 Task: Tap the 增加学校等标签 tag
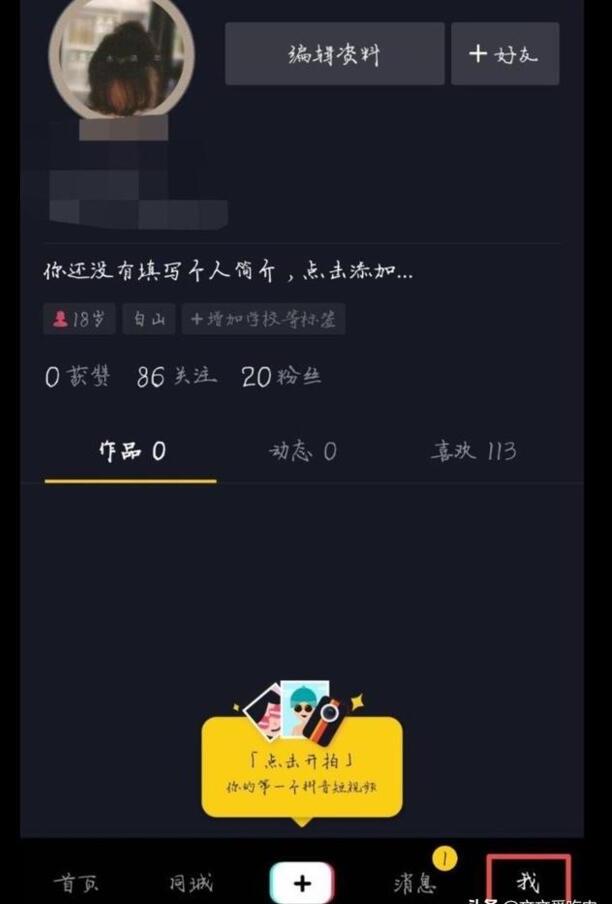click(264, 319)
